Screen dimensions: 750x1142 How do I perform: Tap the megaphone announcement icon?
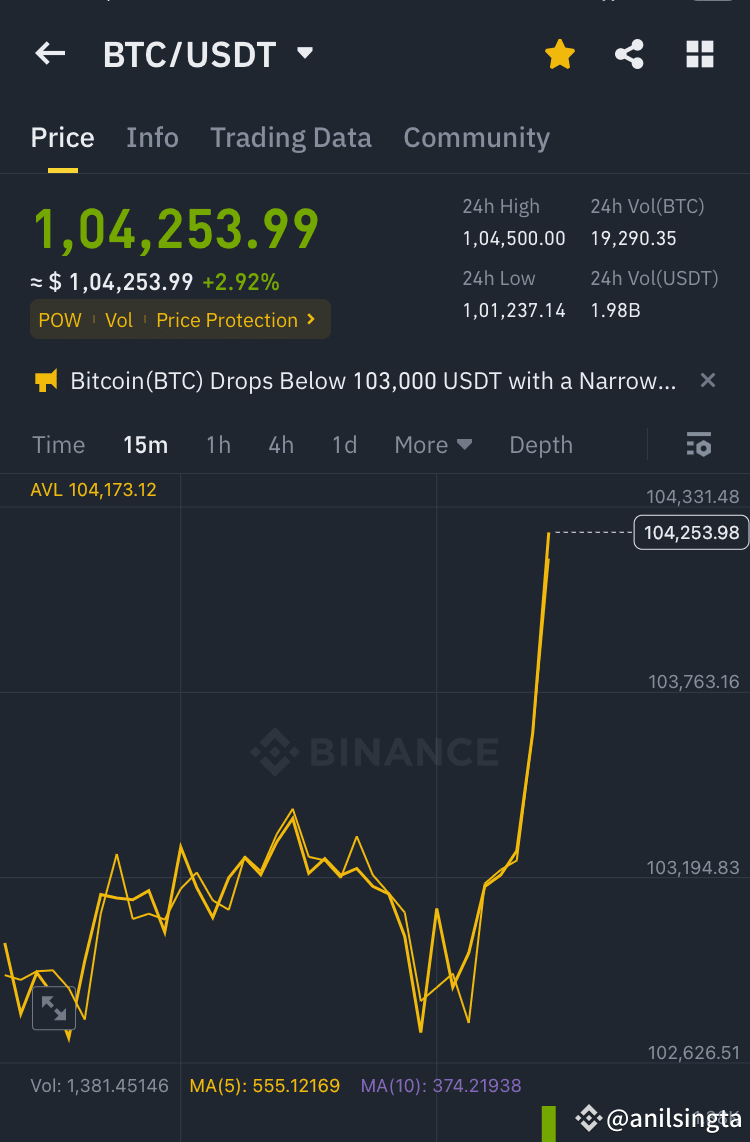pos(44,380)
